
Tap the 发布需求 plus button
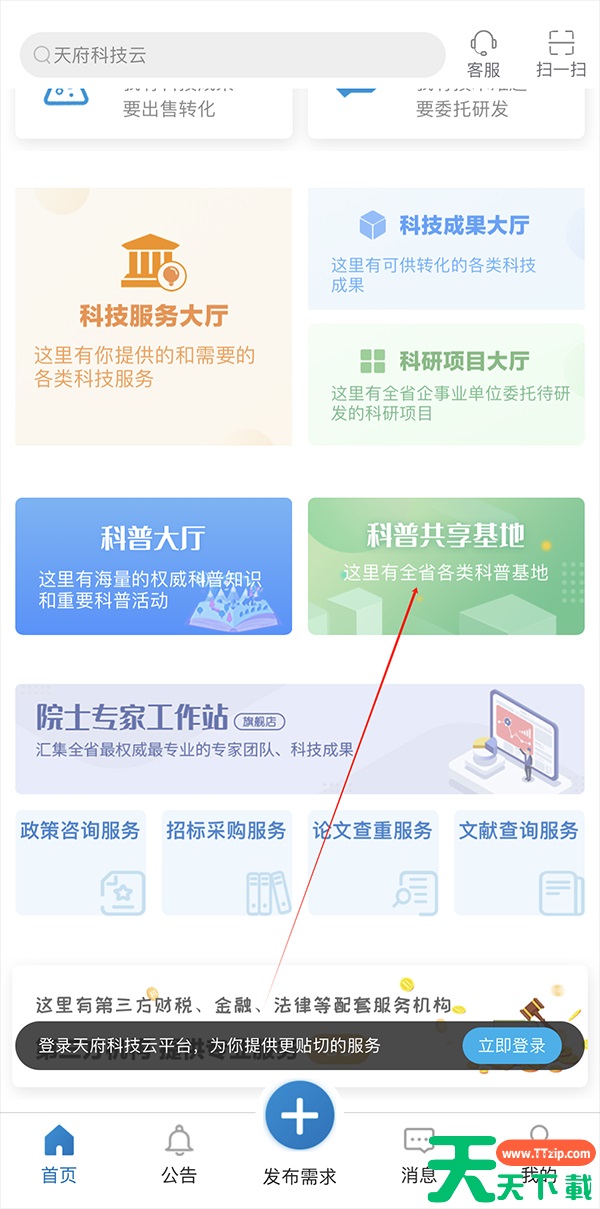[x=300, y=1120]
